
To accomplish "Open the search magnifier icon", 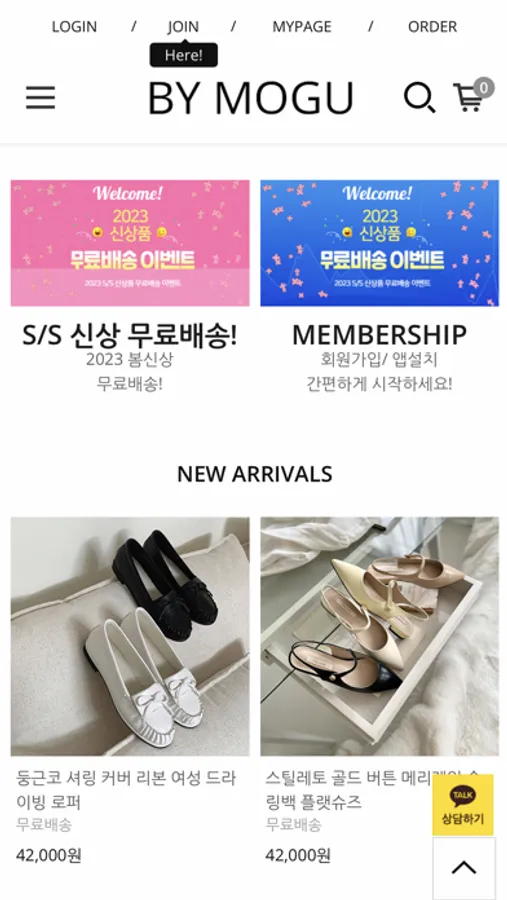I will 420,98.
